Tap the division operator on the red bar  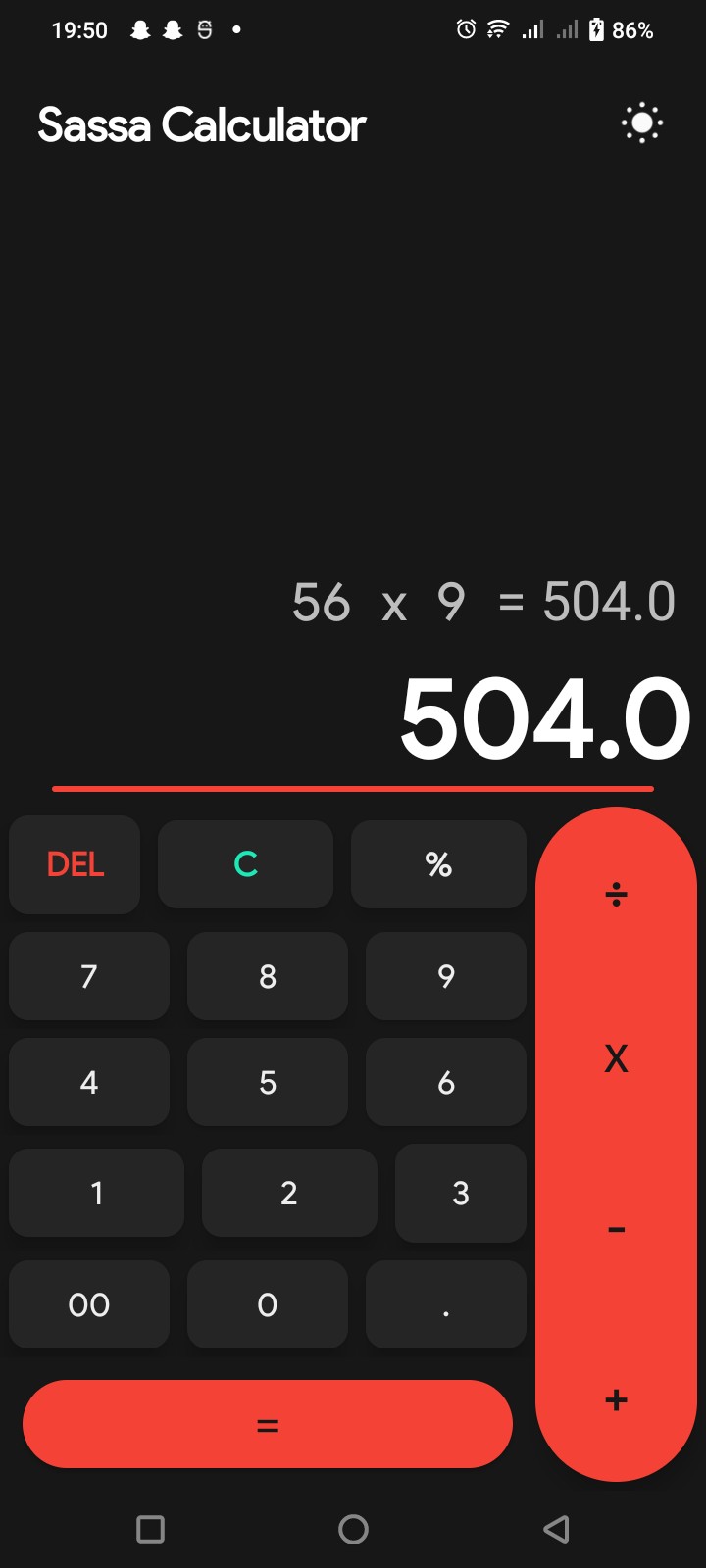tap(615, 894)
